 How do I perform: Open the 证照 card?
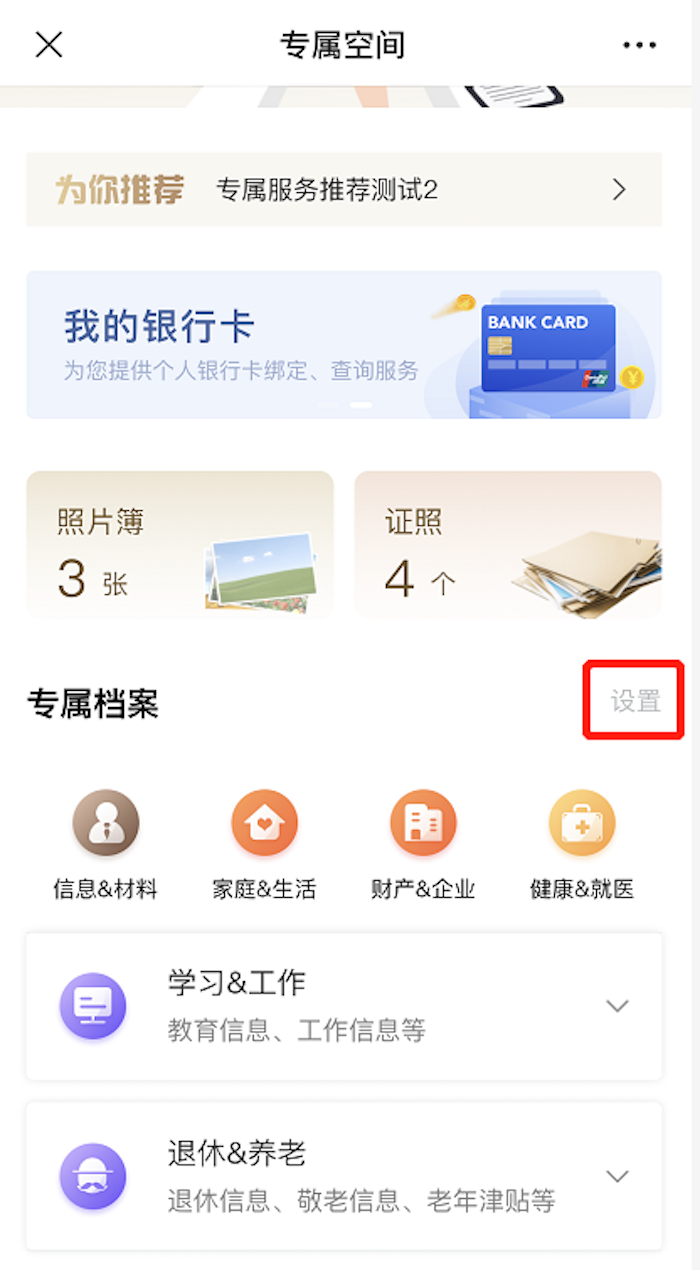click(508, 545)
